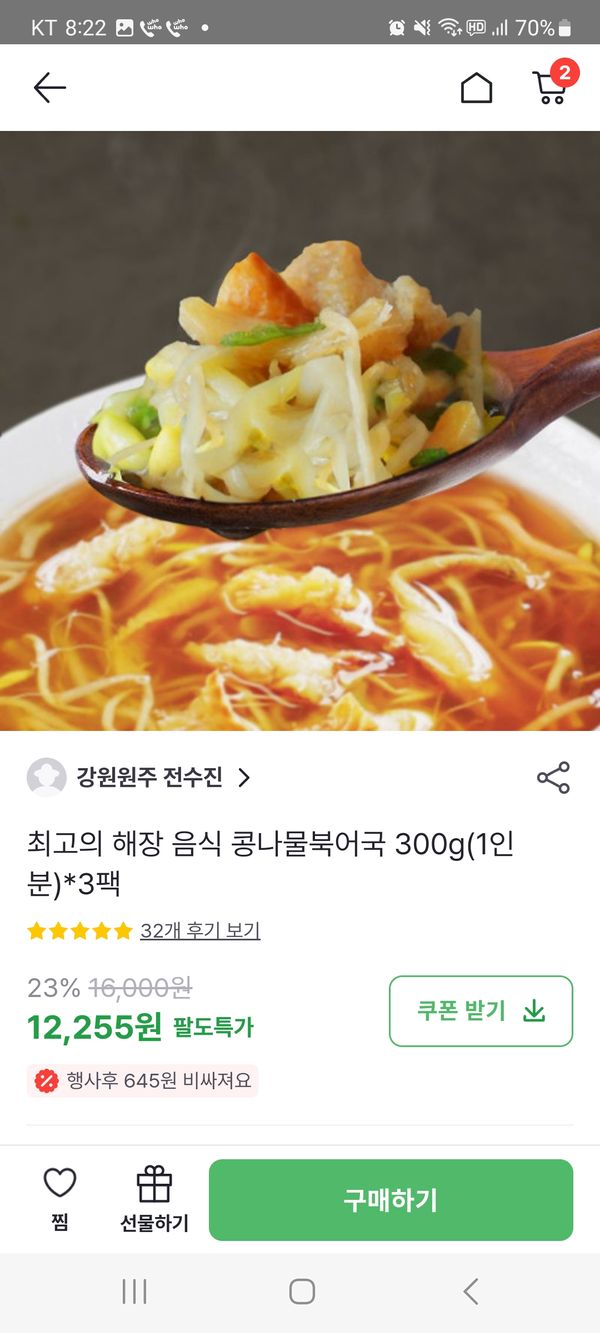Tap the green 구매하기 button
Viewport: 600px width, 1333px height.
[x=390, y=1200]
